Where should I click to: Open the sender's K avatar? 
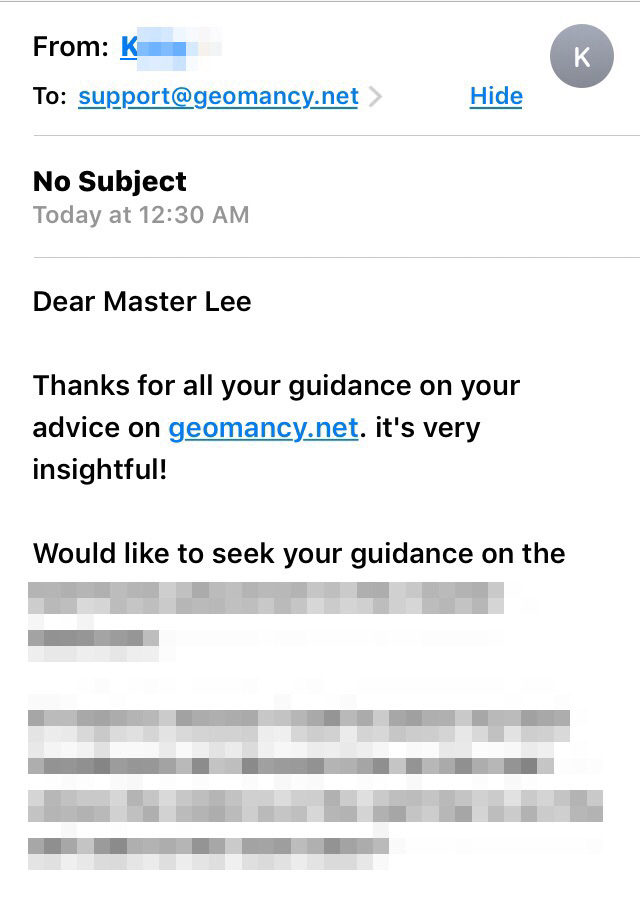(581, 57)
